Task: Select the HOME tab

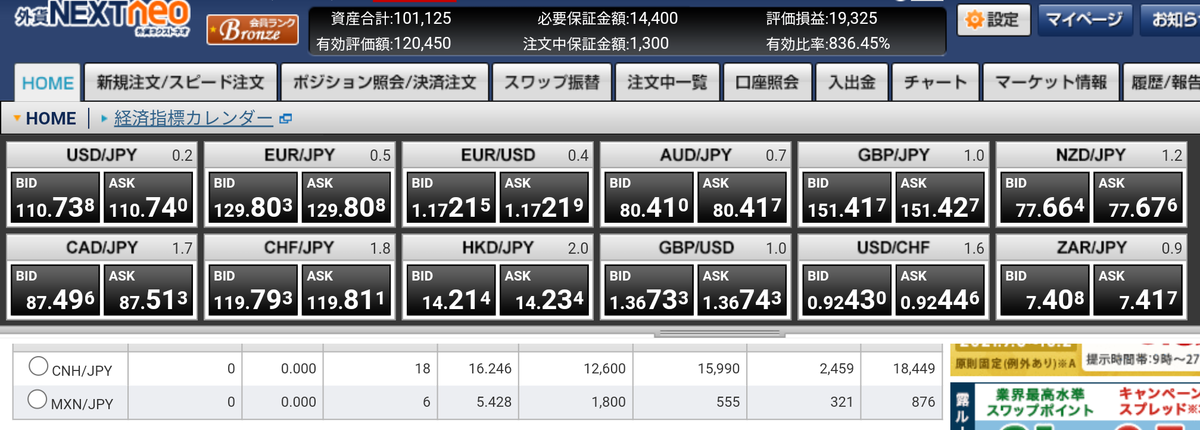Action: [x=48, y=83]
